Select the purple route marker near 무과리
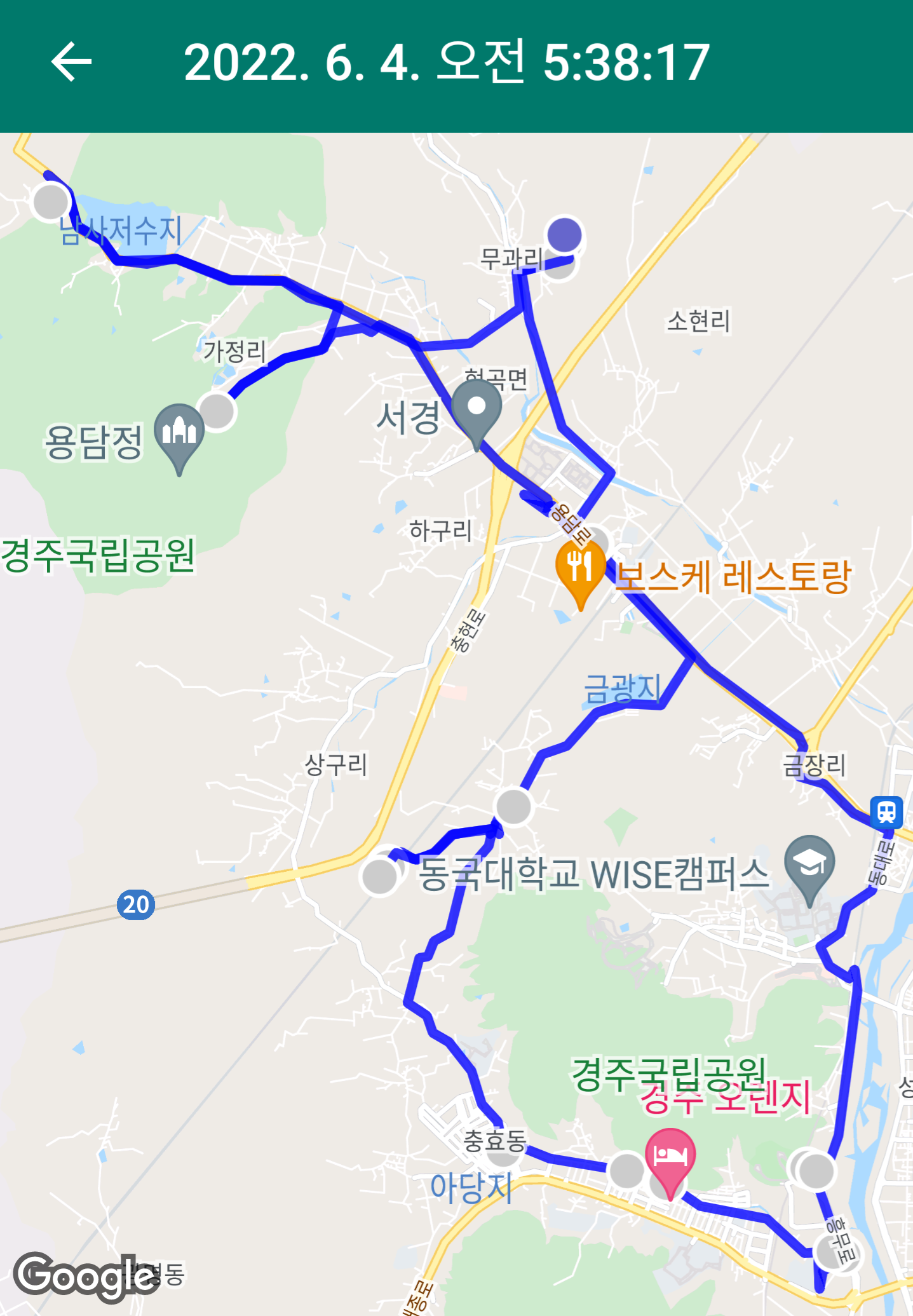Image resolution: width=913 pixels, height=1316 pixels. 564,234
